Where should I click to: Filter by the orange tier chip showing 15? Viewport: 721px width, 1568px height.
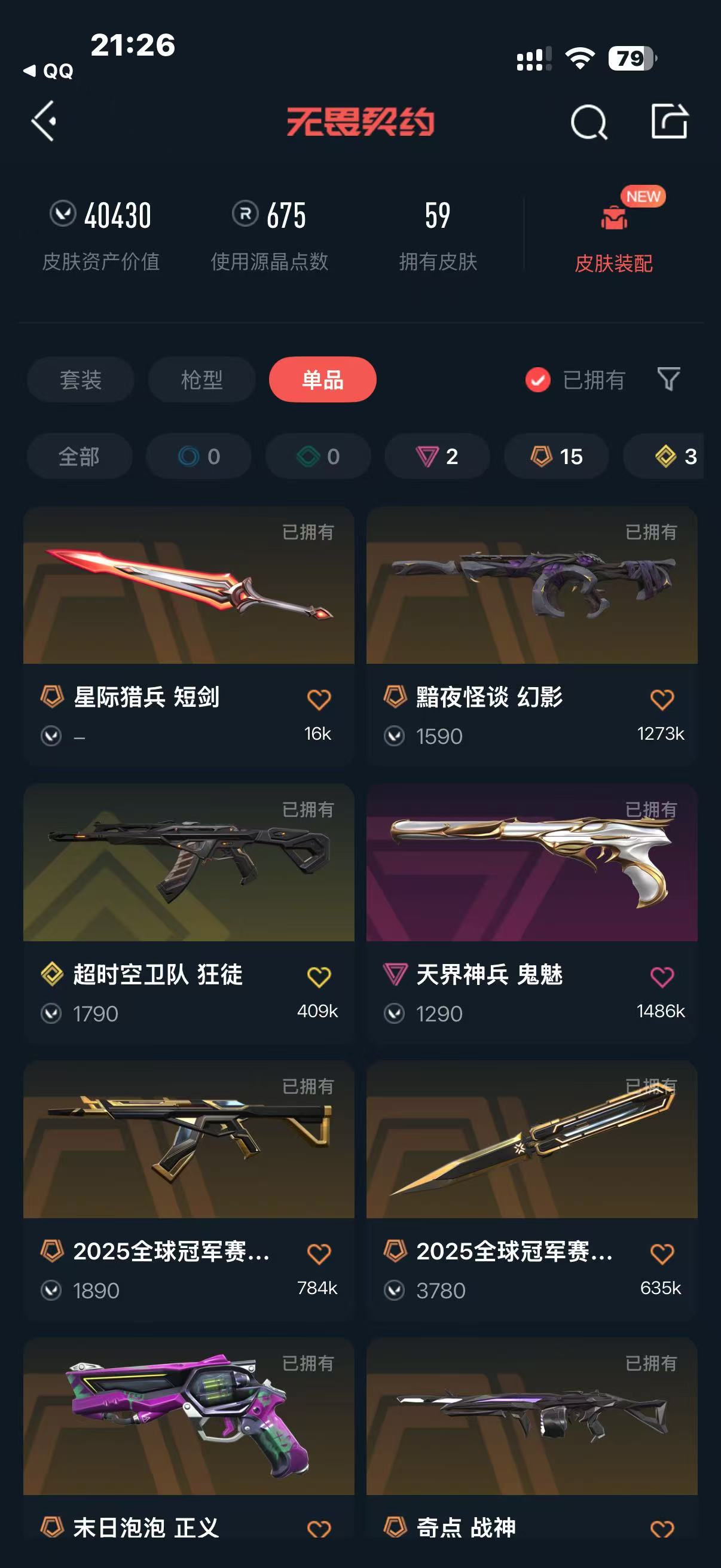tap(556, 456)
